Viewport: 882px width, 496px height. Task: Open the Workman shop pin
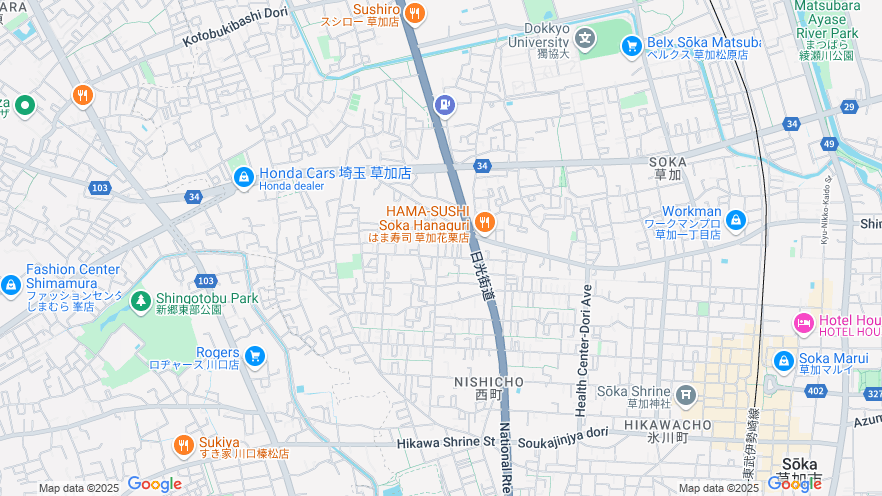(736, 220)
